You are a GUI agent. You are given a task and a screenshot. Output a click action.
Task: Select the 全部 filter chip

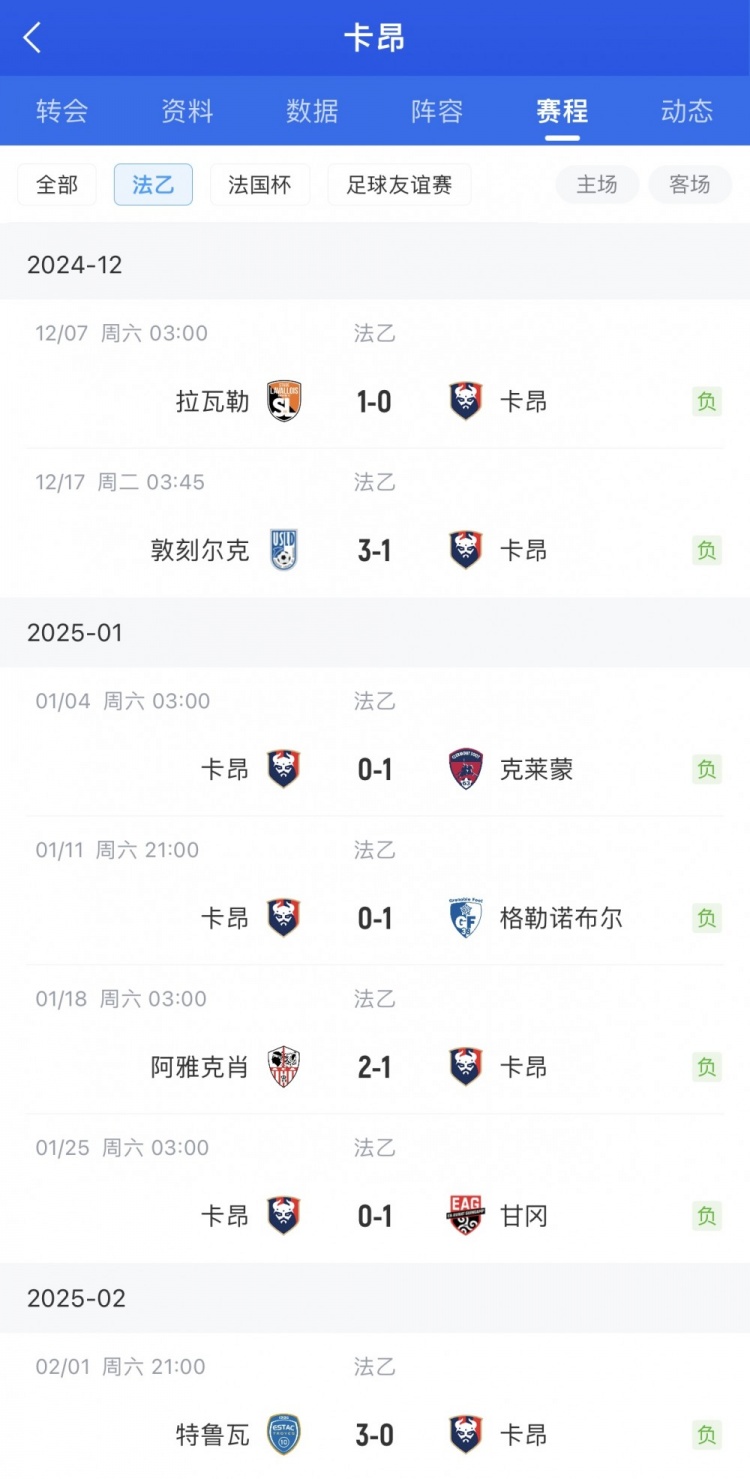(x=57, y=185)
